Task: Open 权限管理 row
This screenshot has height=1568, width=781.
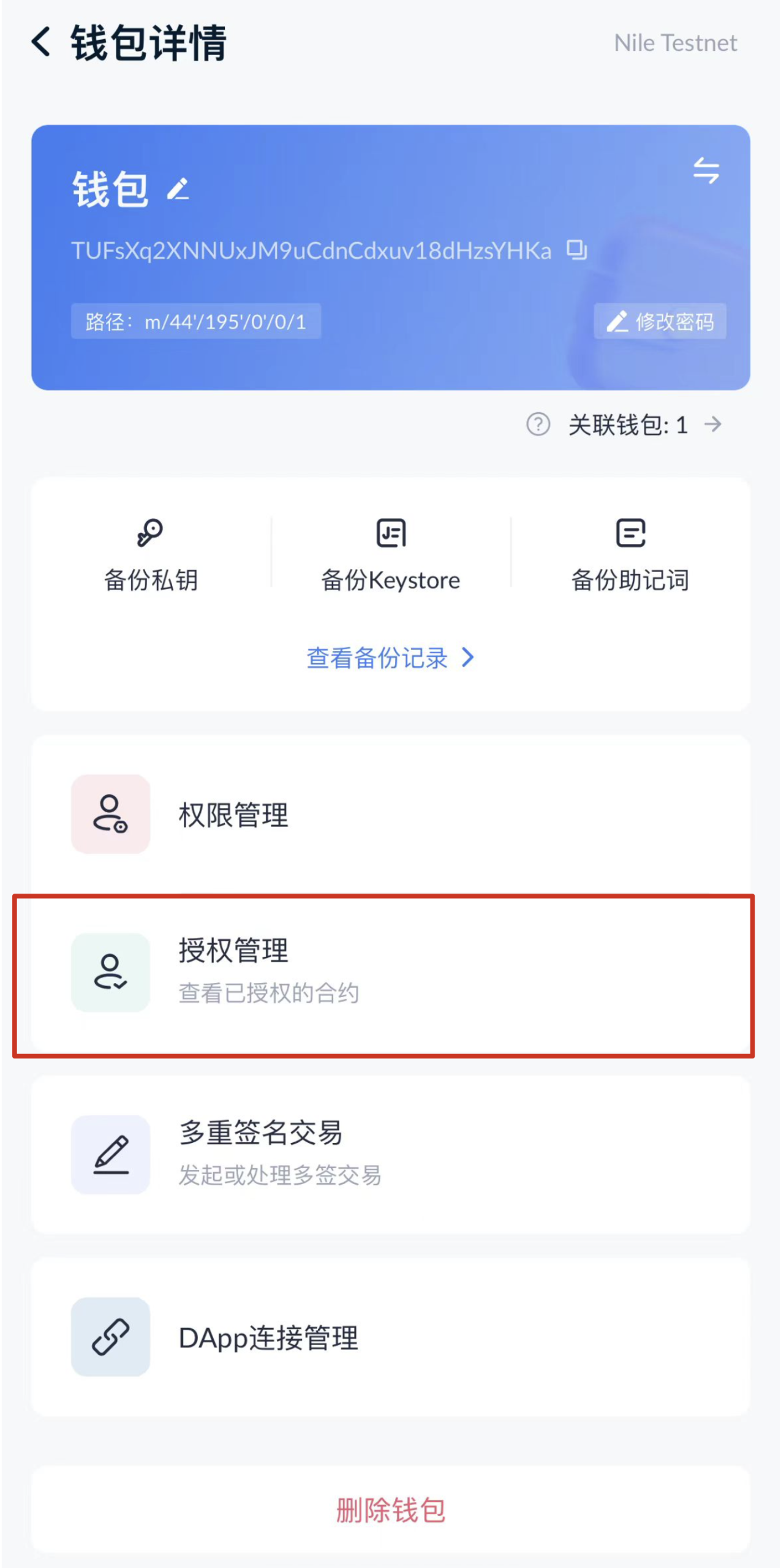Action: pos(390,814)
